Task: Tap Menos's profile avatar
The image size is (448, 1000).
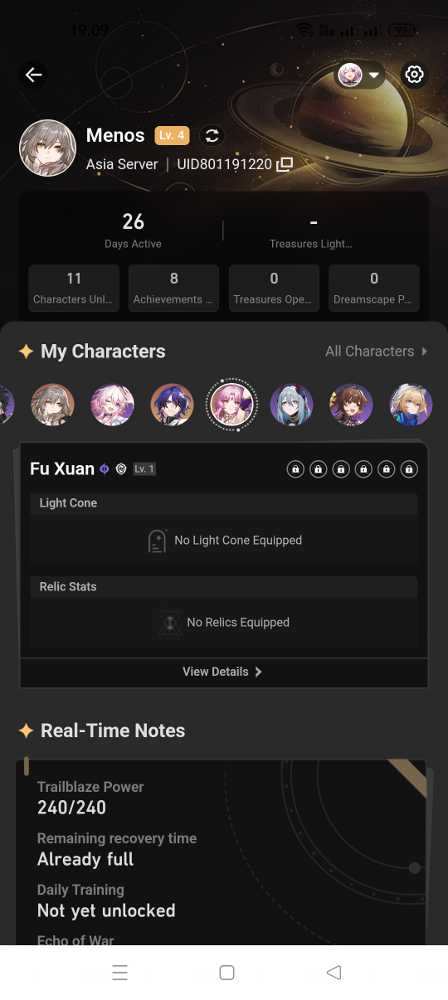Action: [48, 148]
